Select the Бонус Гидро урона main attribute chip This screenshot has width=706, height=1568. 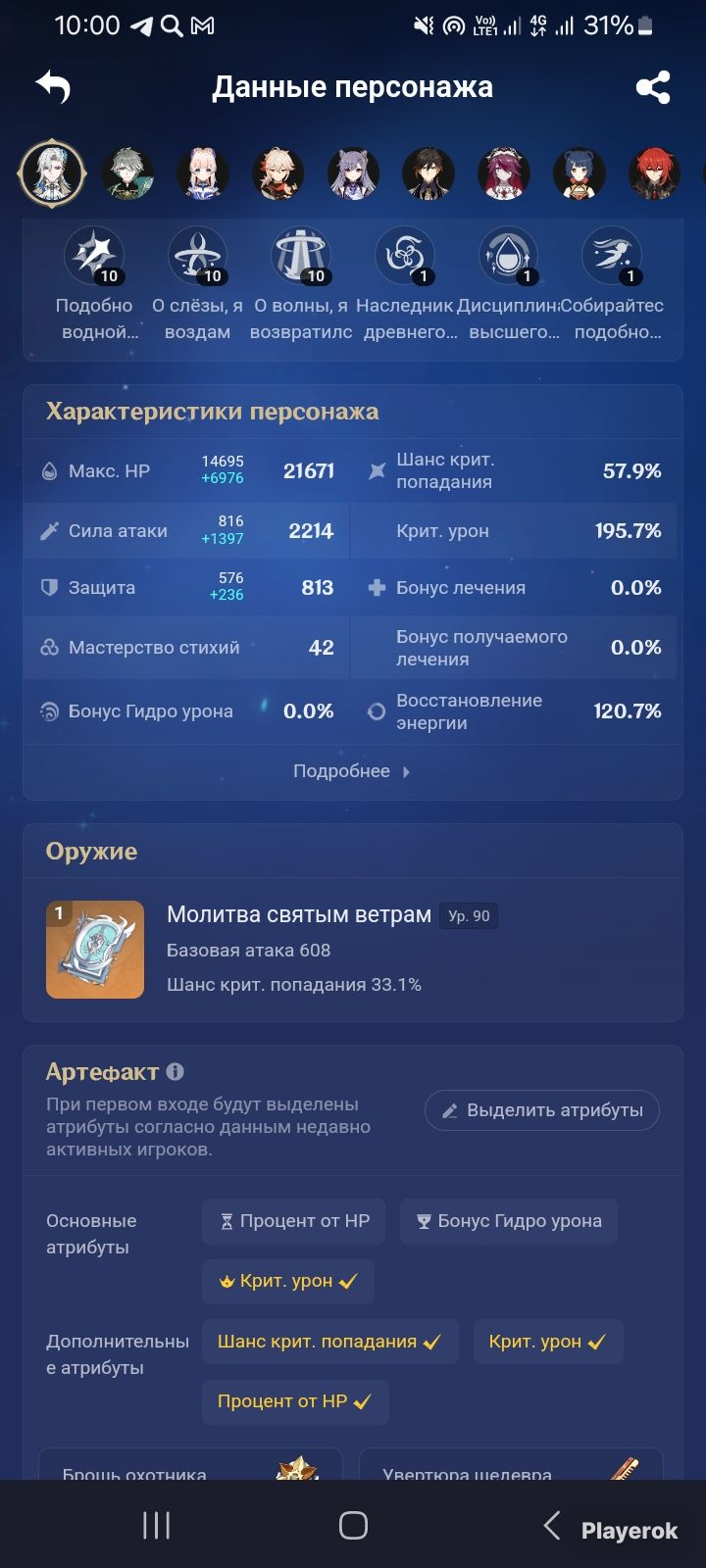click(x=509, y=1221)
